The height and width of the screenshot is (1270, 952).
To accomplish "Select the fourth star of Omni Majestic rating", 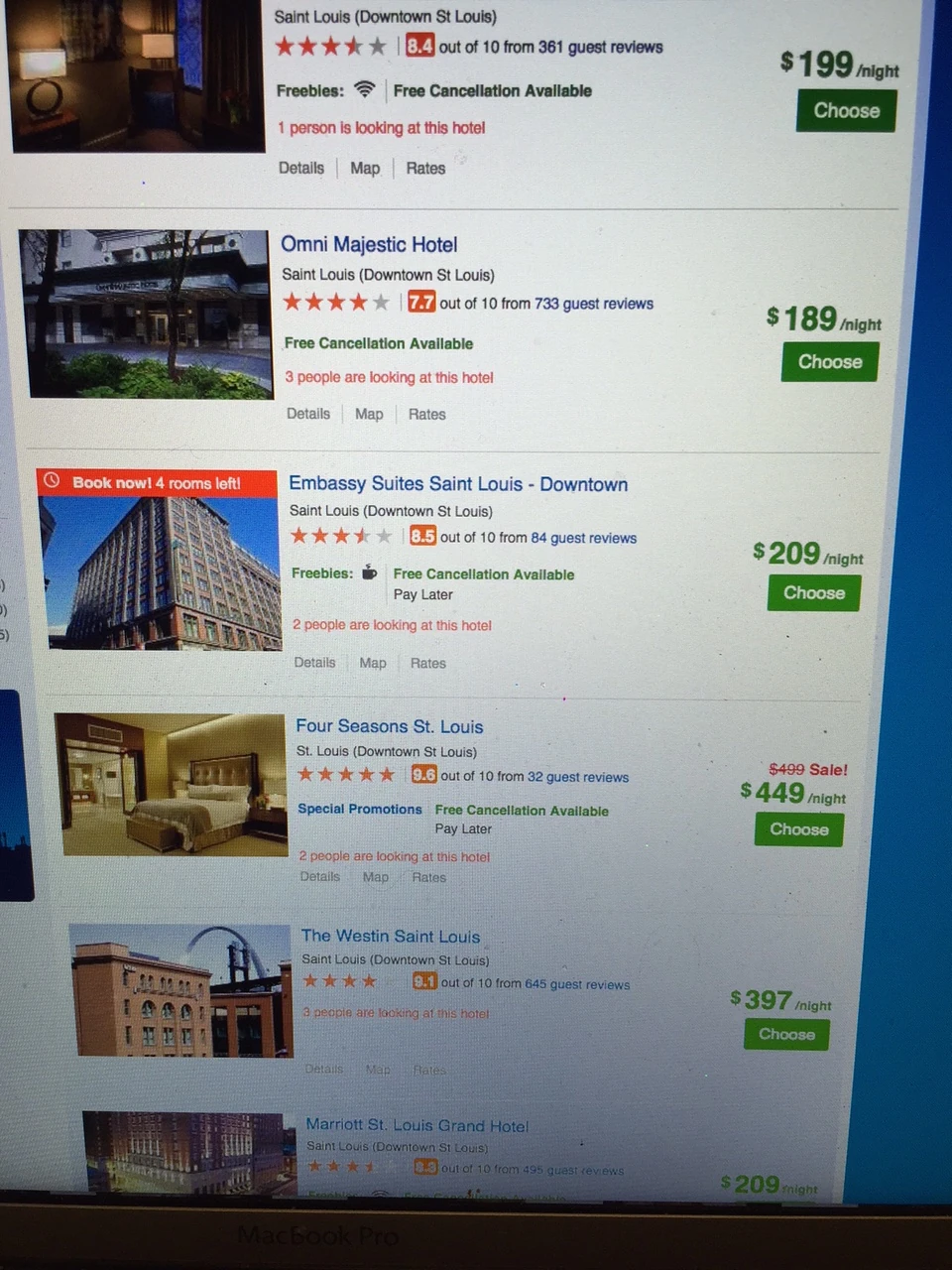I will pyautogui.click(x=359, y=302).
